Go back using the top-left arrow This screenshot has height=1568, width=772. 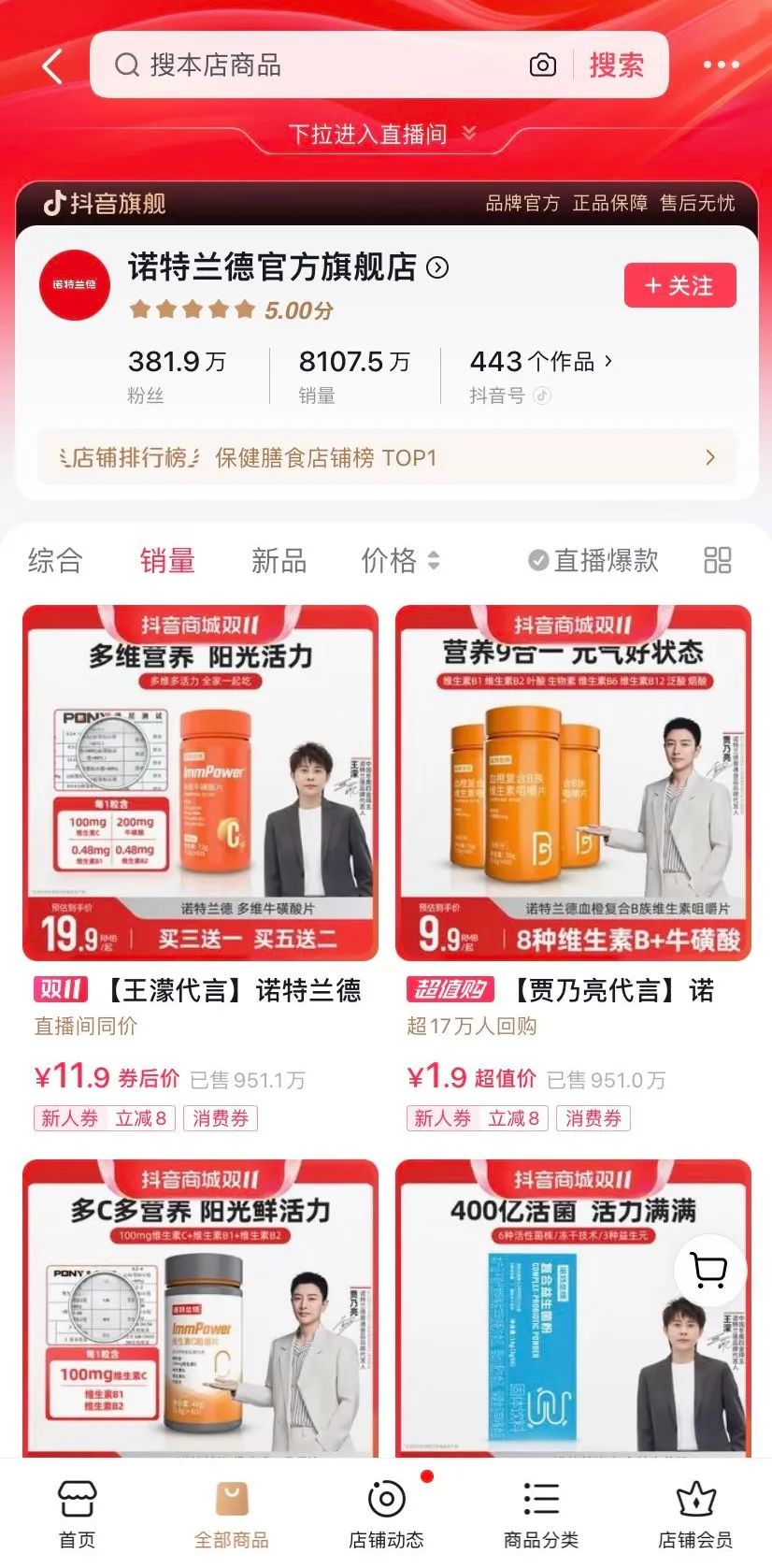click(x=52, y=66)
